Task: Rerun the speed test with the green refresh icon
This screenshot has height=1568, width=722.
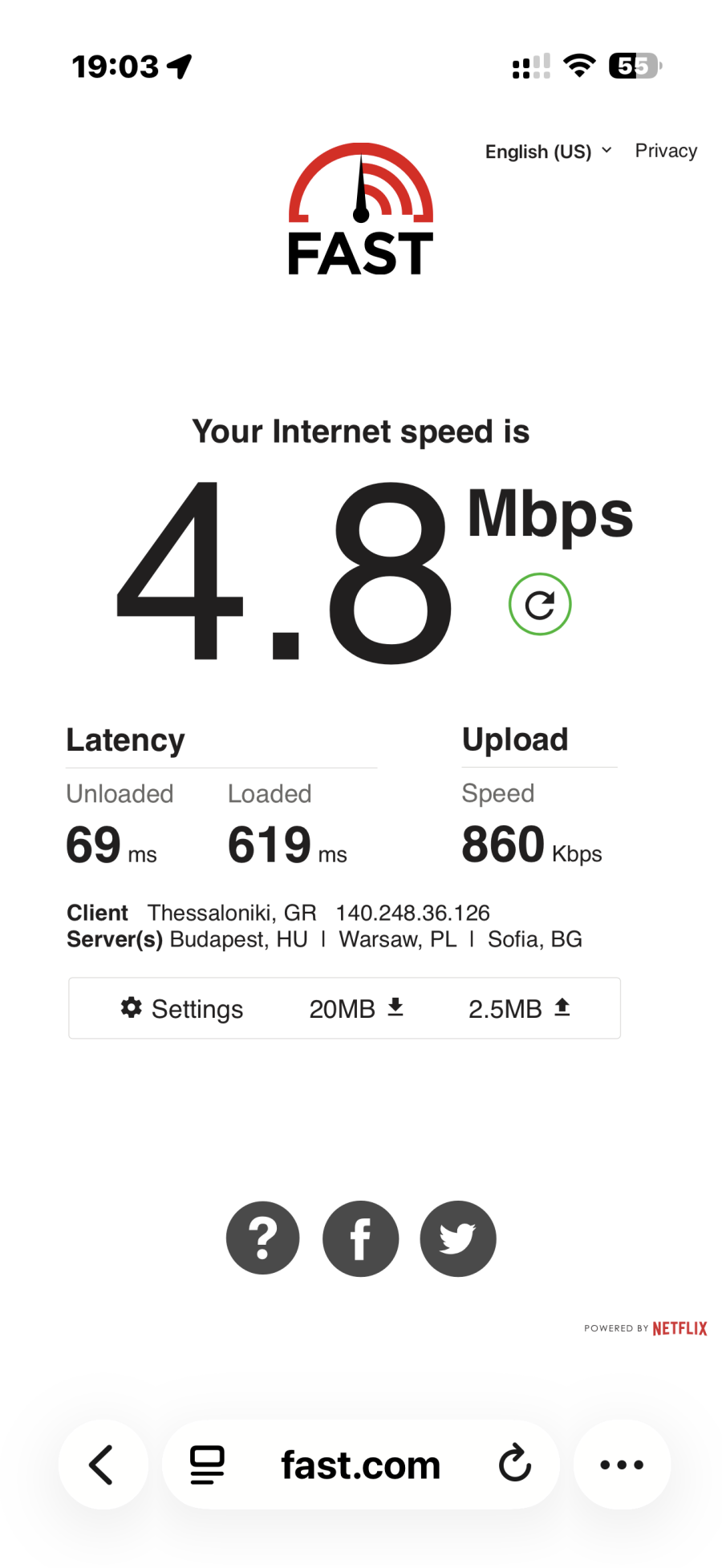Action: (x=540, y=604)
